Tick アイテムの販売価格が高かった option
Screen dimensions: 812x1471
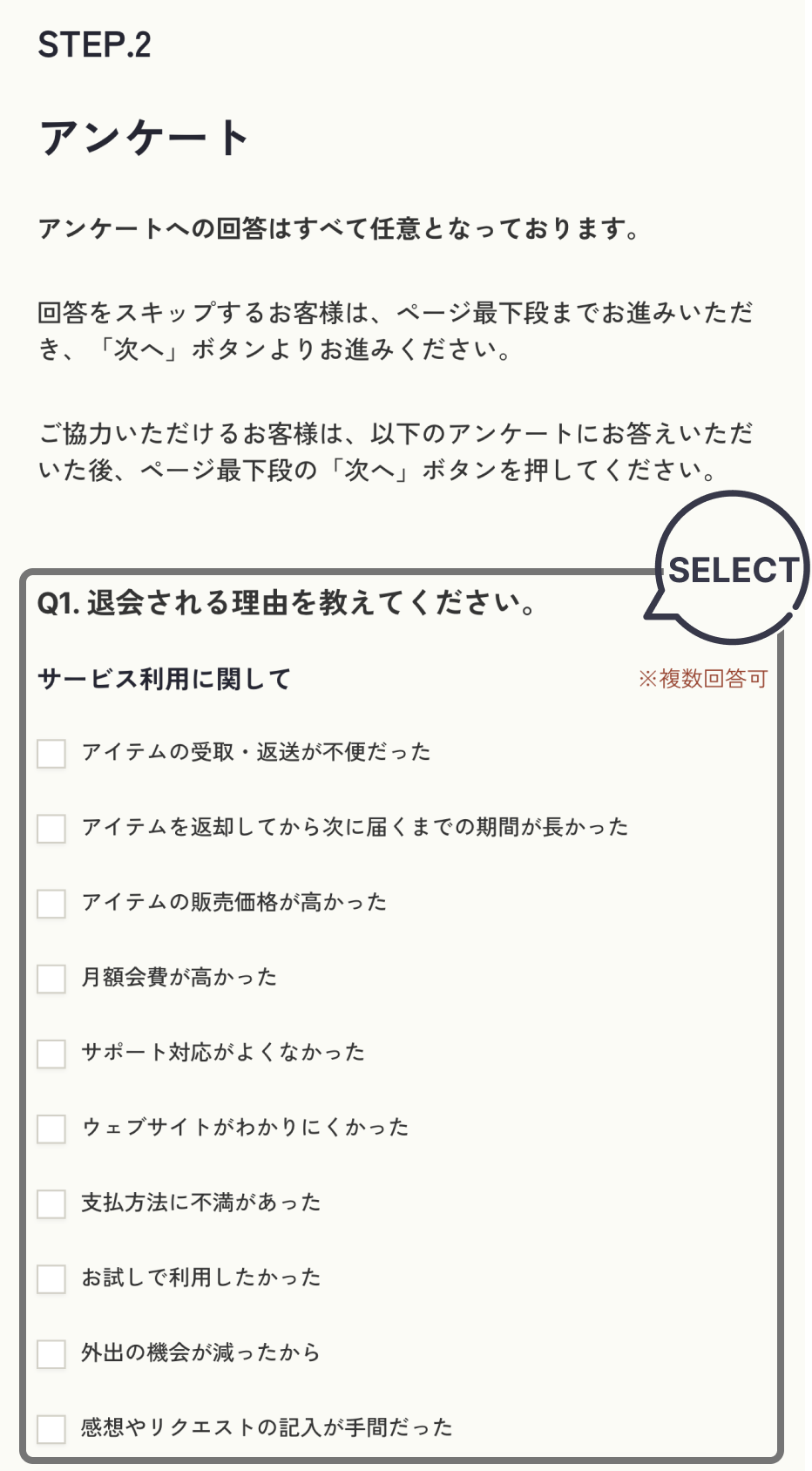[51, 904]
